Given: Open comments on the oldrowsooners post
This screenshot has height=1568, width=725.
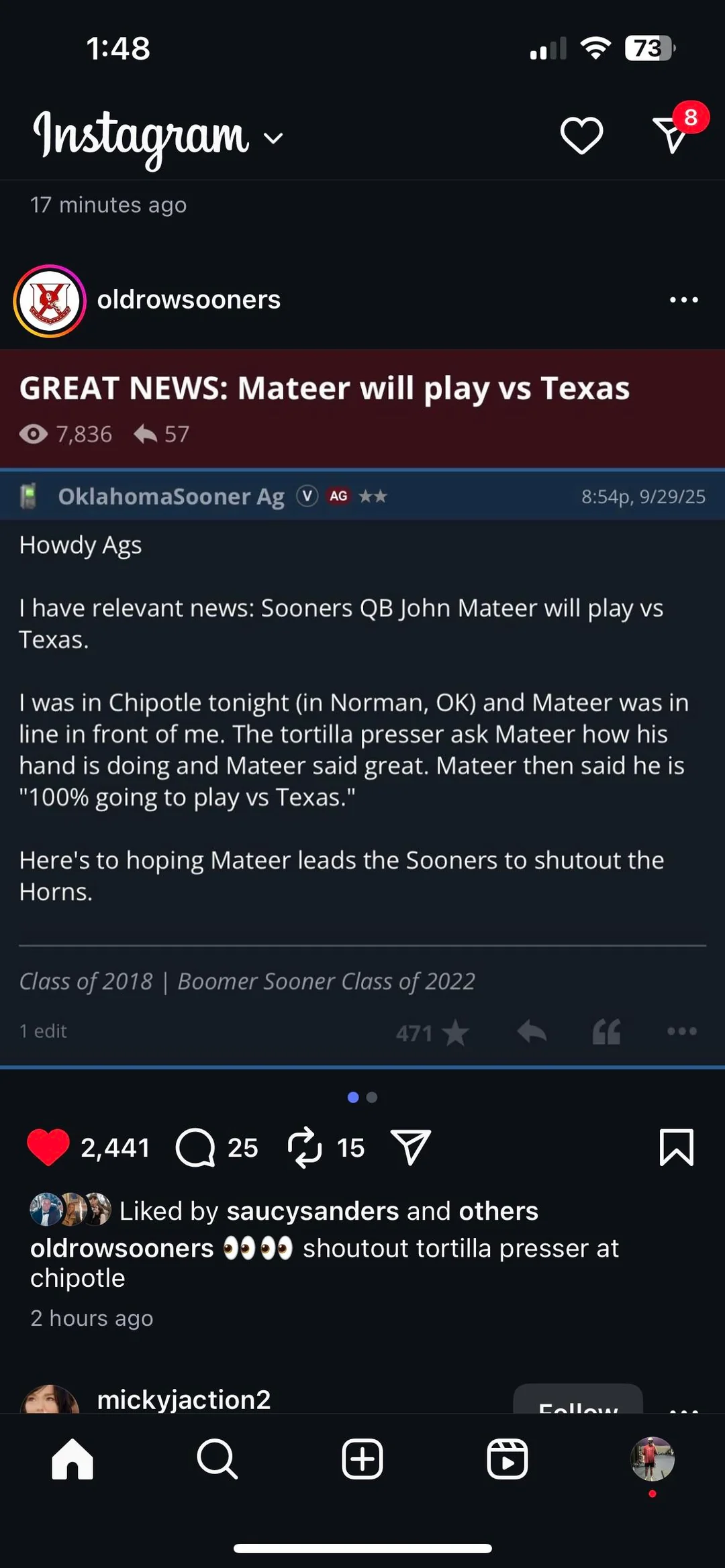Looking at the screenshot, I should [195, 1147].
